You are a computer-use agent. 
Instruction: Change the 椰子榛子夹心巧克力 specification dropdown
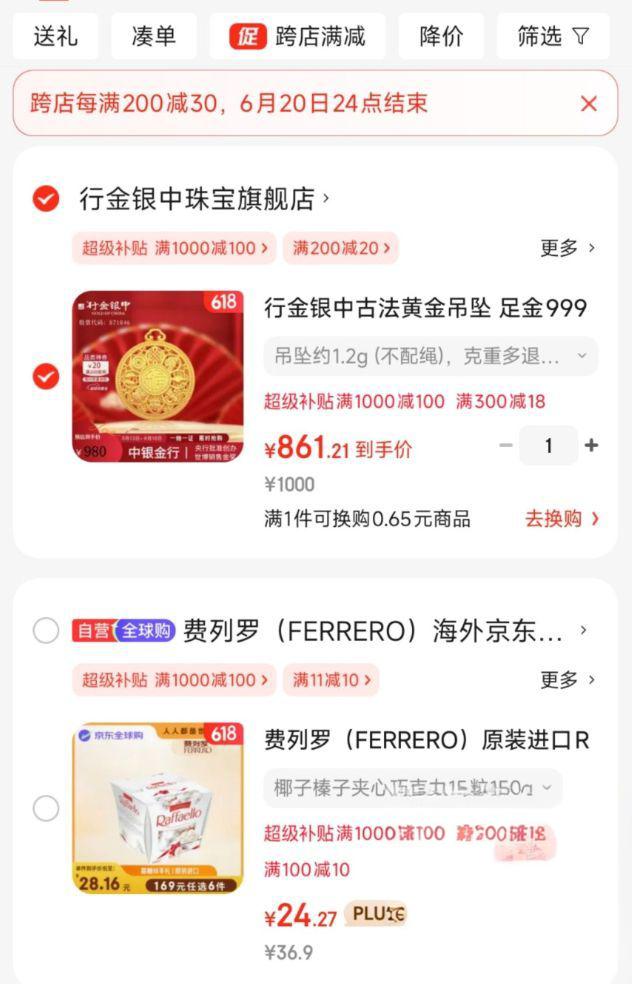pos(412,788)
